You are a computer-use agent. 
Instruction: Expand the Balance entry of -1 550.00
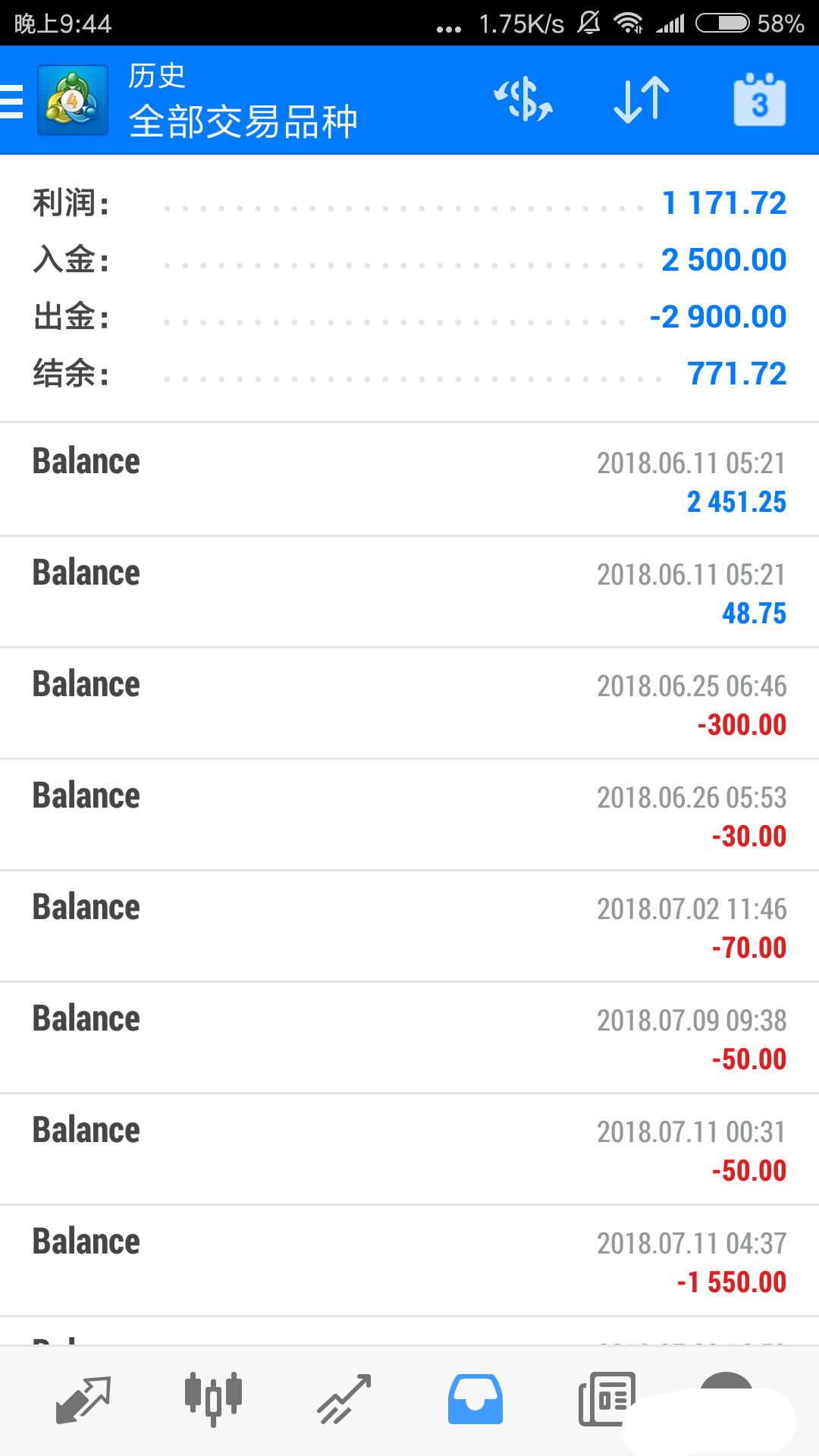409,1260
